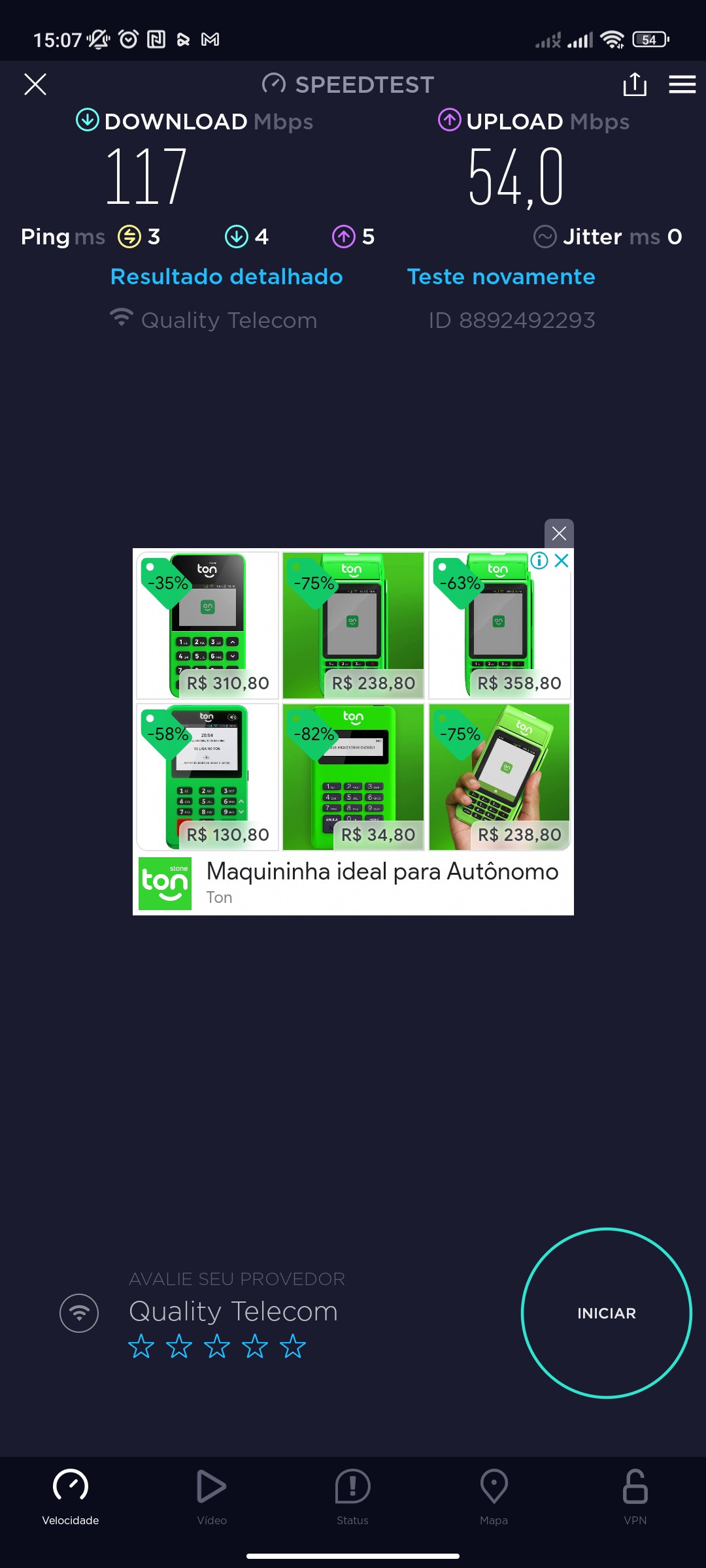The width and height of the screenshot is (706, 1568).
Task: Tap Teste novamente
Action: 501,277
